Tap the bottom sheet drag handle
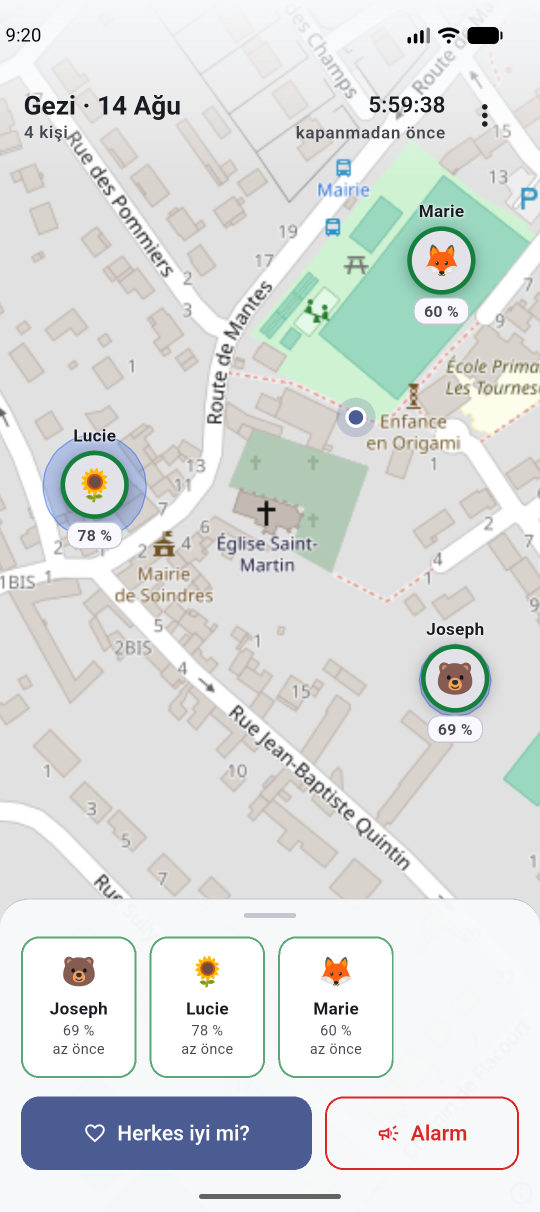This screenshot has width=540, height=1212. (270, 915)
